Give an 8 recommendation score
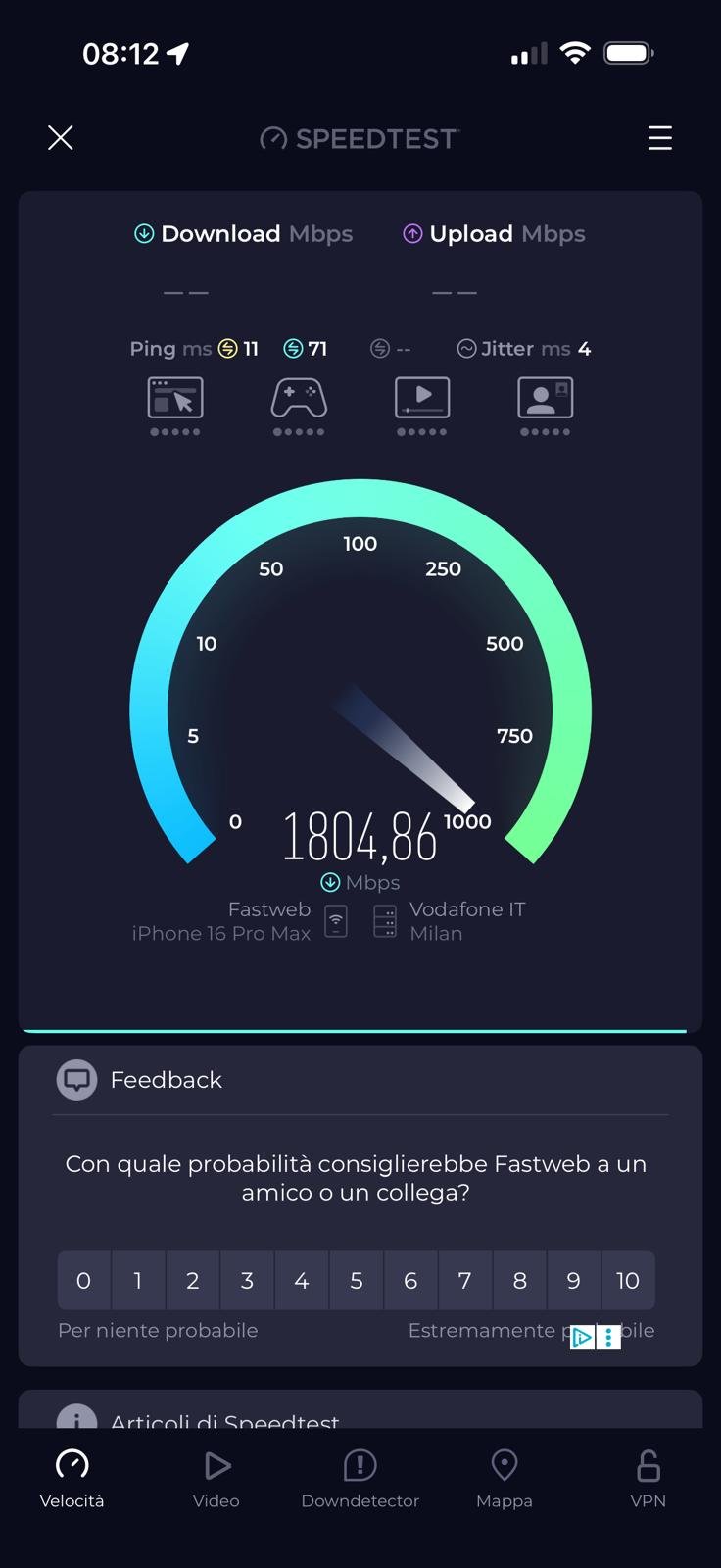 pos(519,1281)
